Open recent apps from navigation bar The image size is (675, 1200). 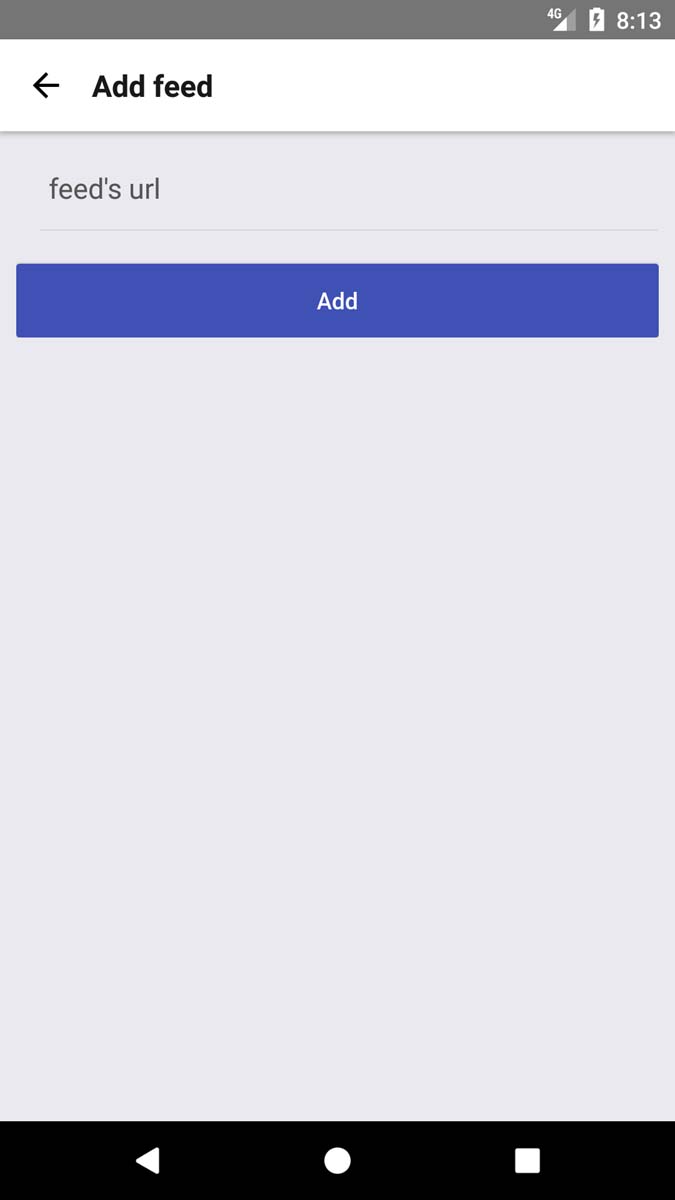point(527,1160)
